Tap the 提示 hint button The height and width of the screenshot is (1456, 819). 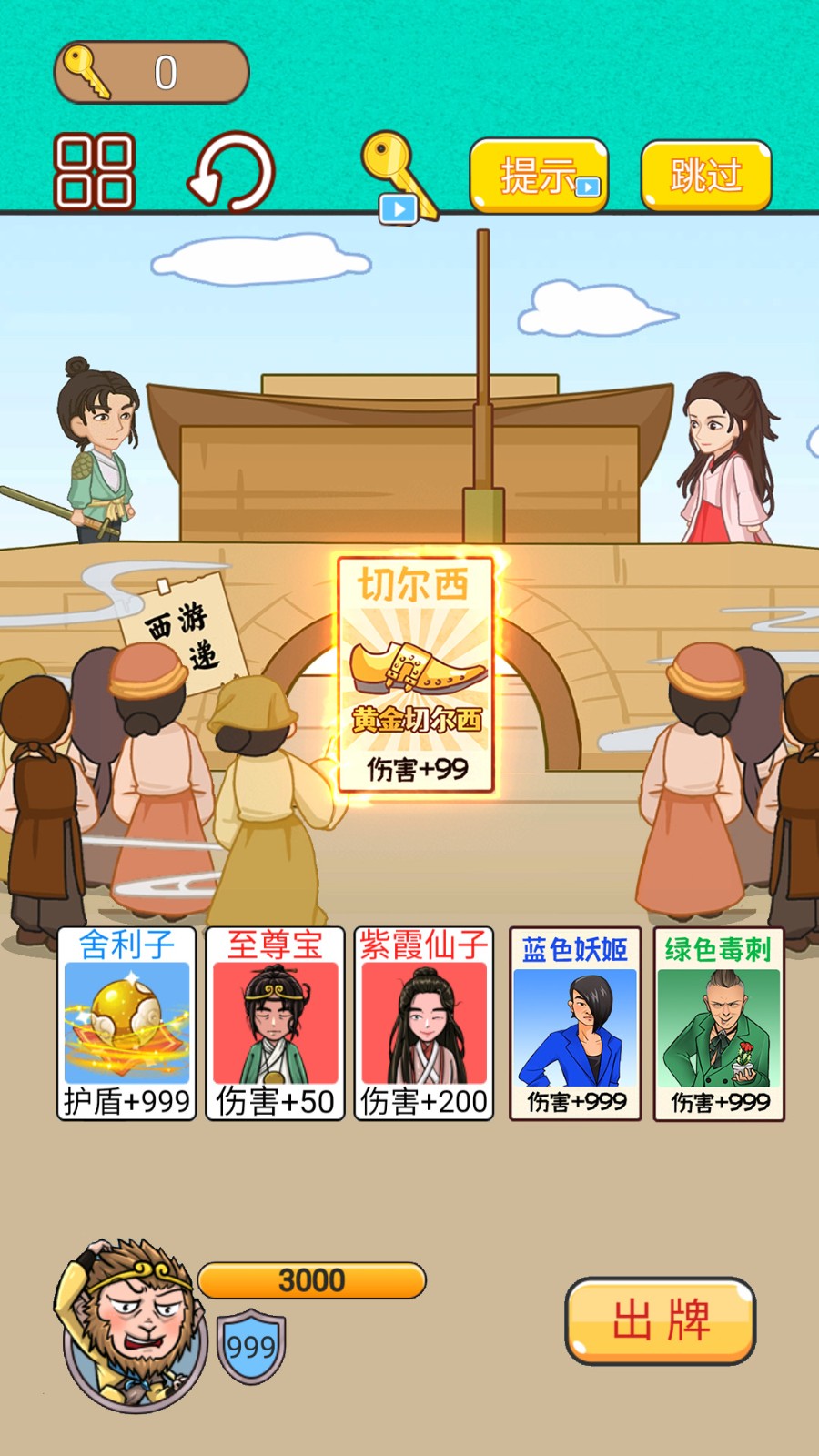[539, 176]
